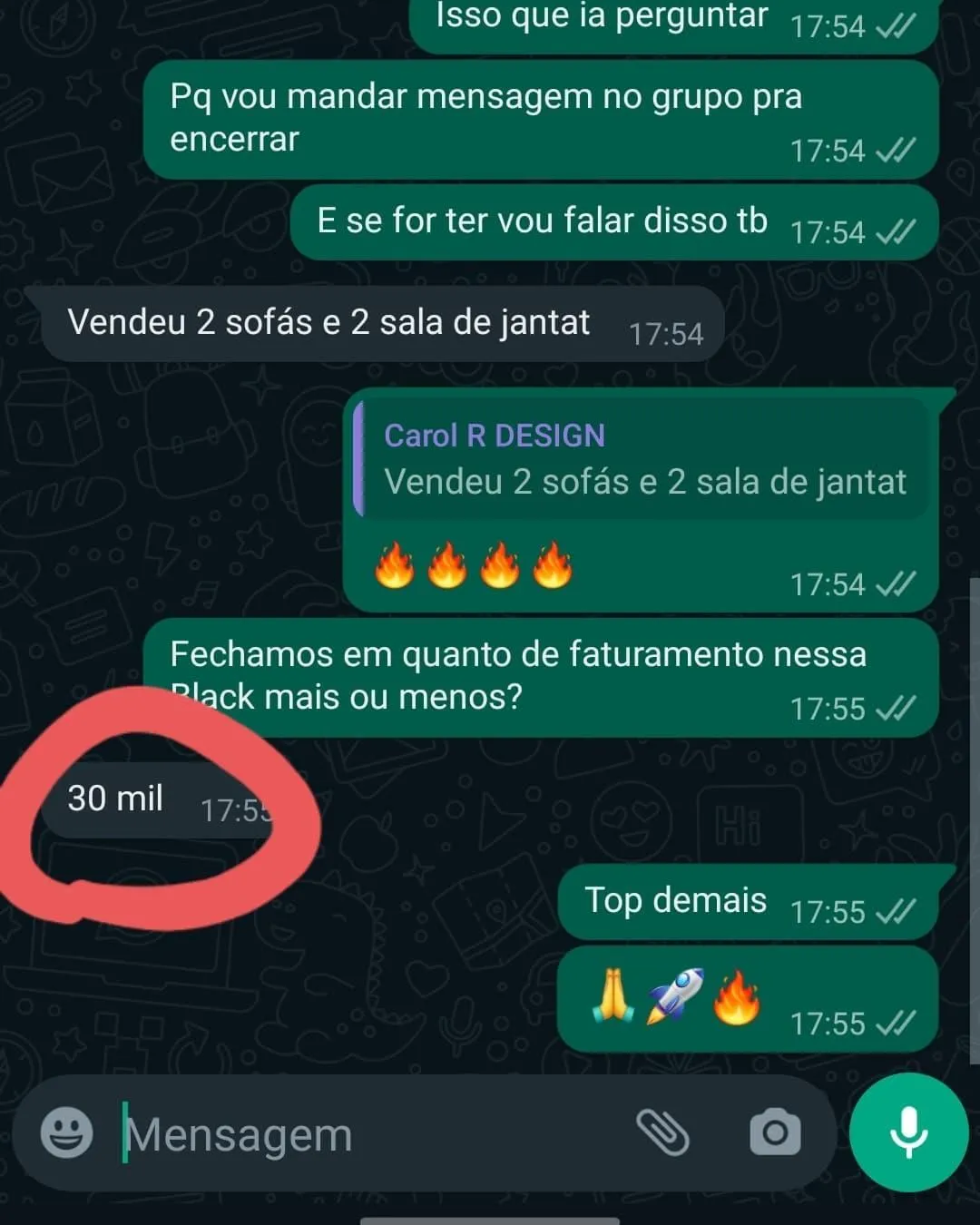980x1225 pixels.
Task: Tap the Mensagem text field
Action: (363, 1134)
